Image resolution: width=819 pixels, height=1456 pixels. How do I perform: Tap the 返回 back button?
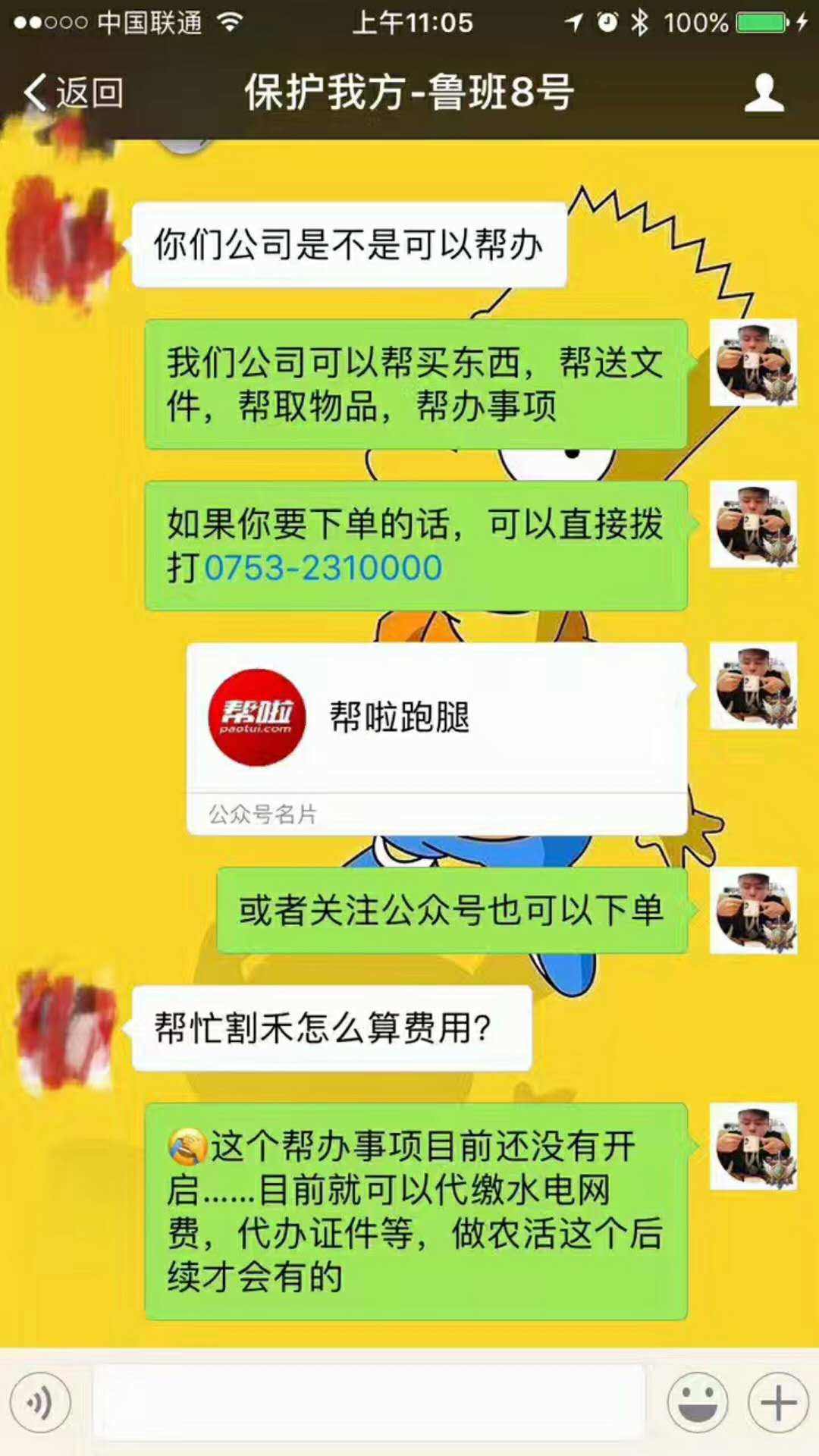coord(74,93)
